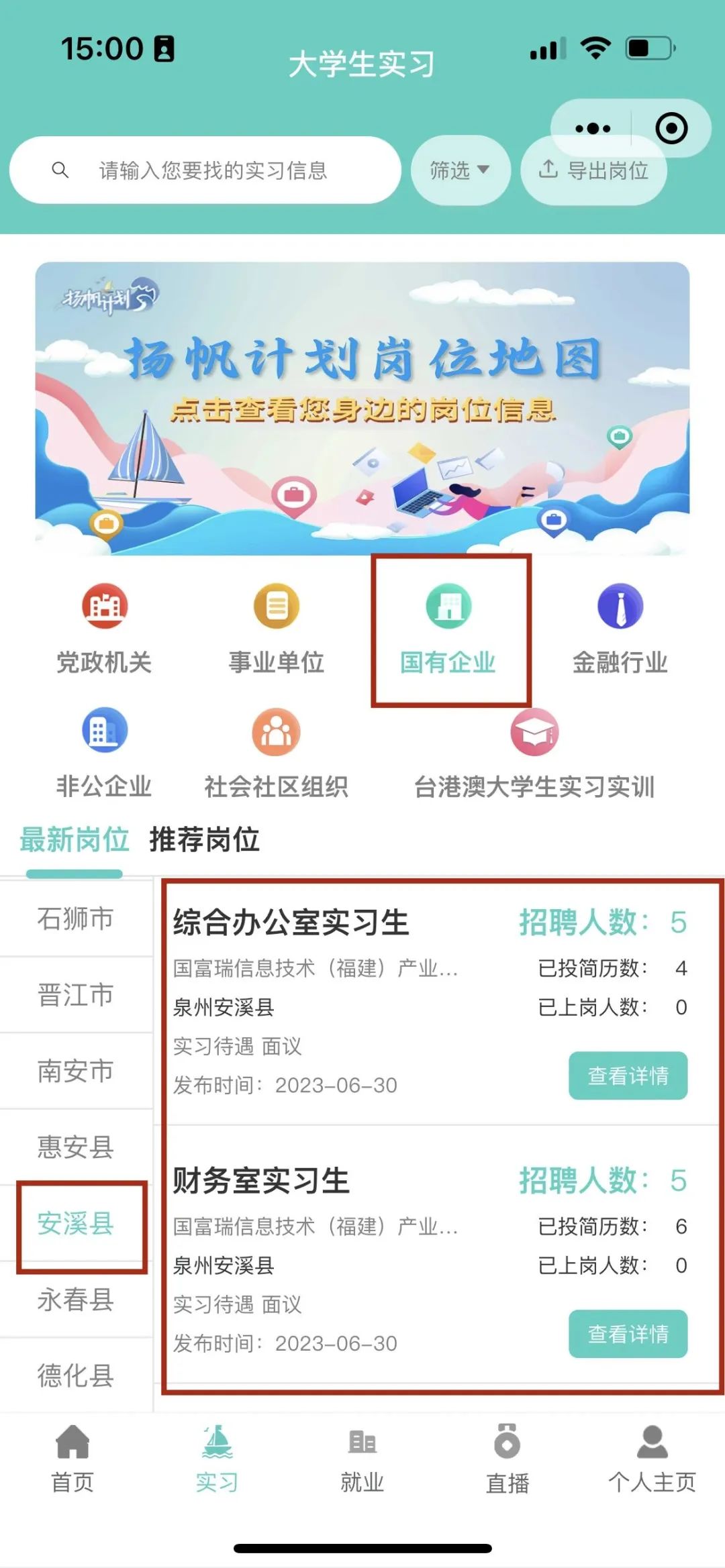This screenshot has height=1568, width=725.
Task: Open the mini program overflow menu
Action: click(x=593, y=128)
